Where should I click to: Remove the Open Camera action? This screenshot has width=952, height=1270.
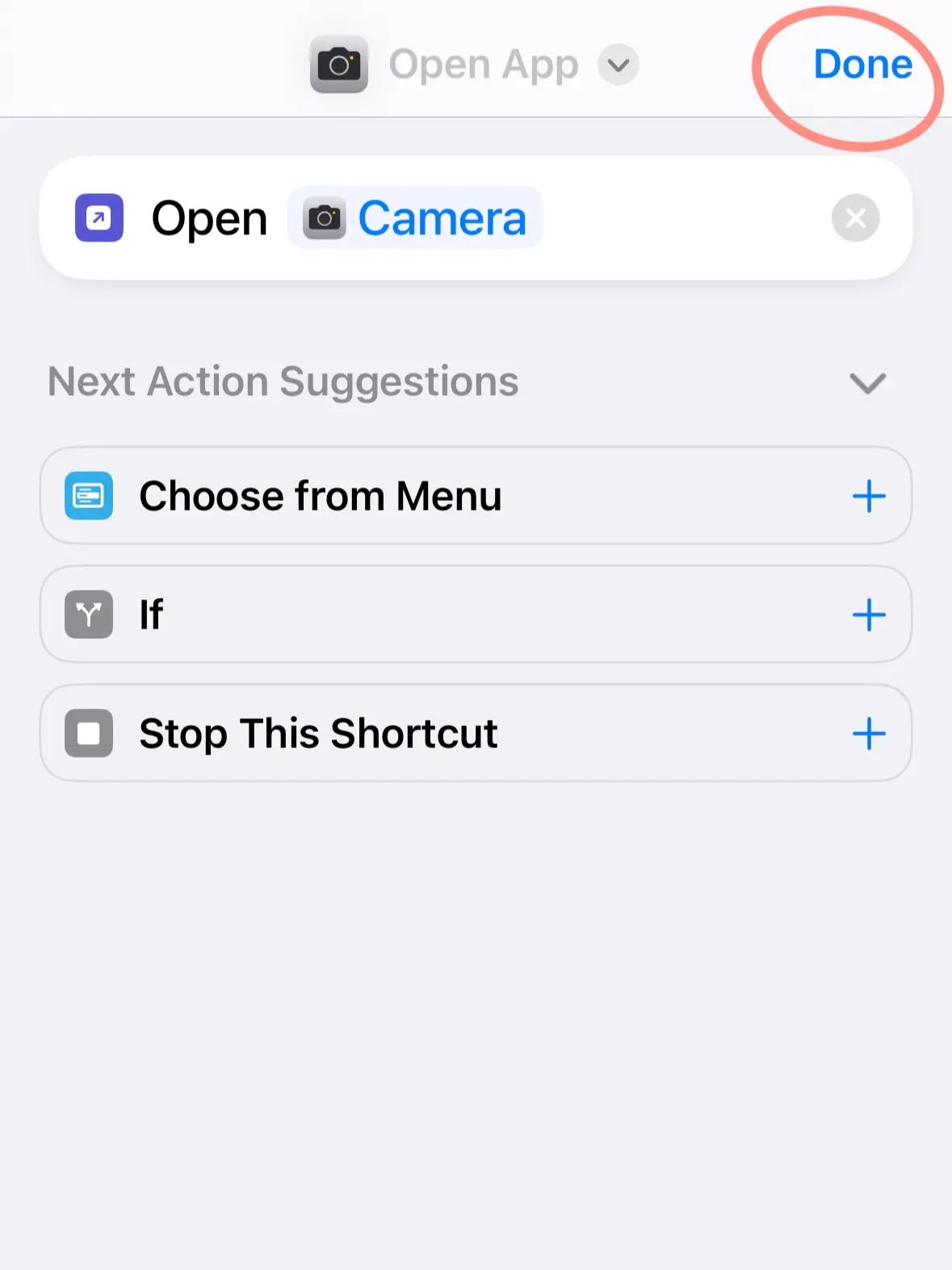(855, 218)
